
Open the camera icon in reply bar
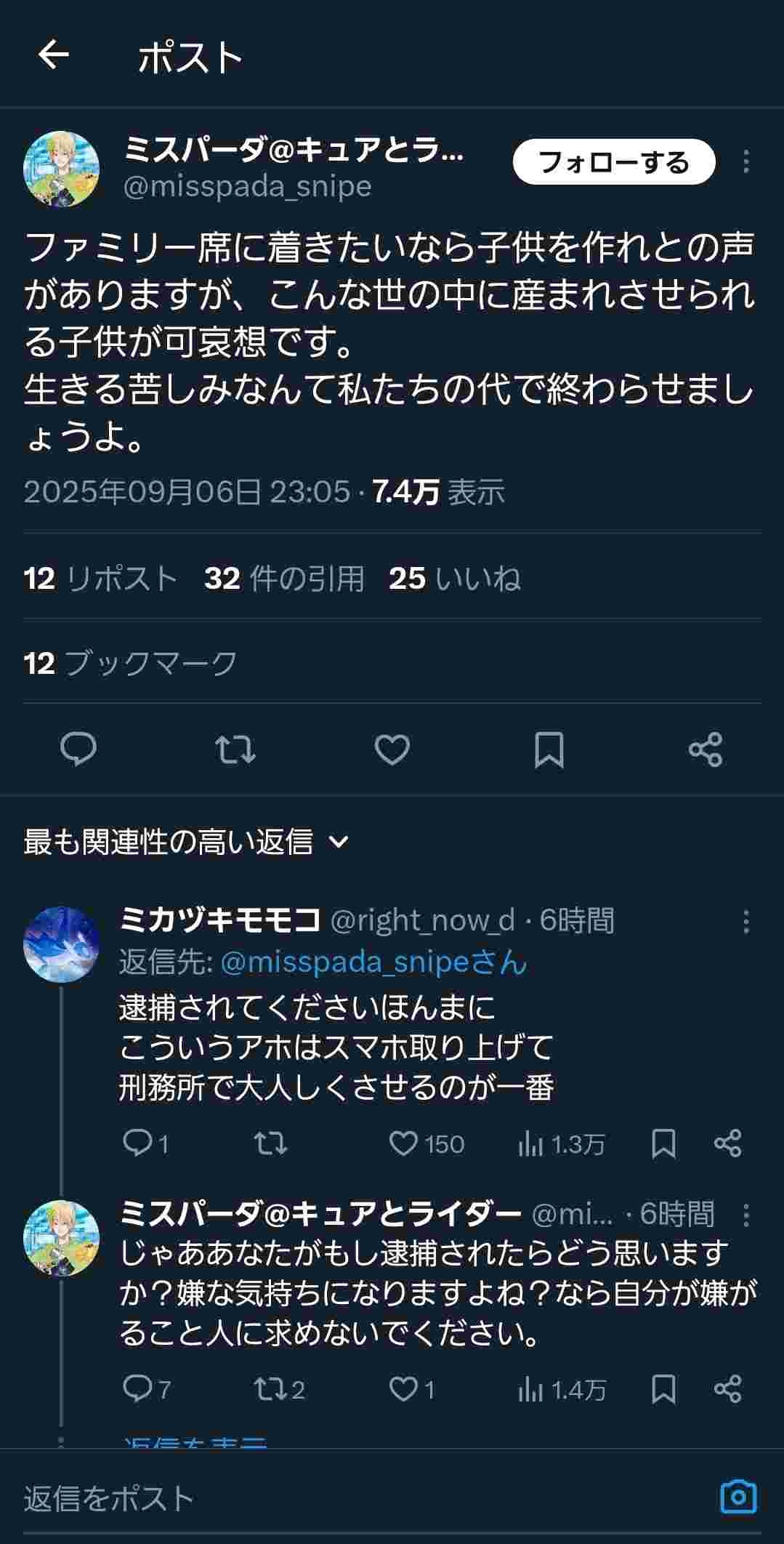coord(738,1497)
